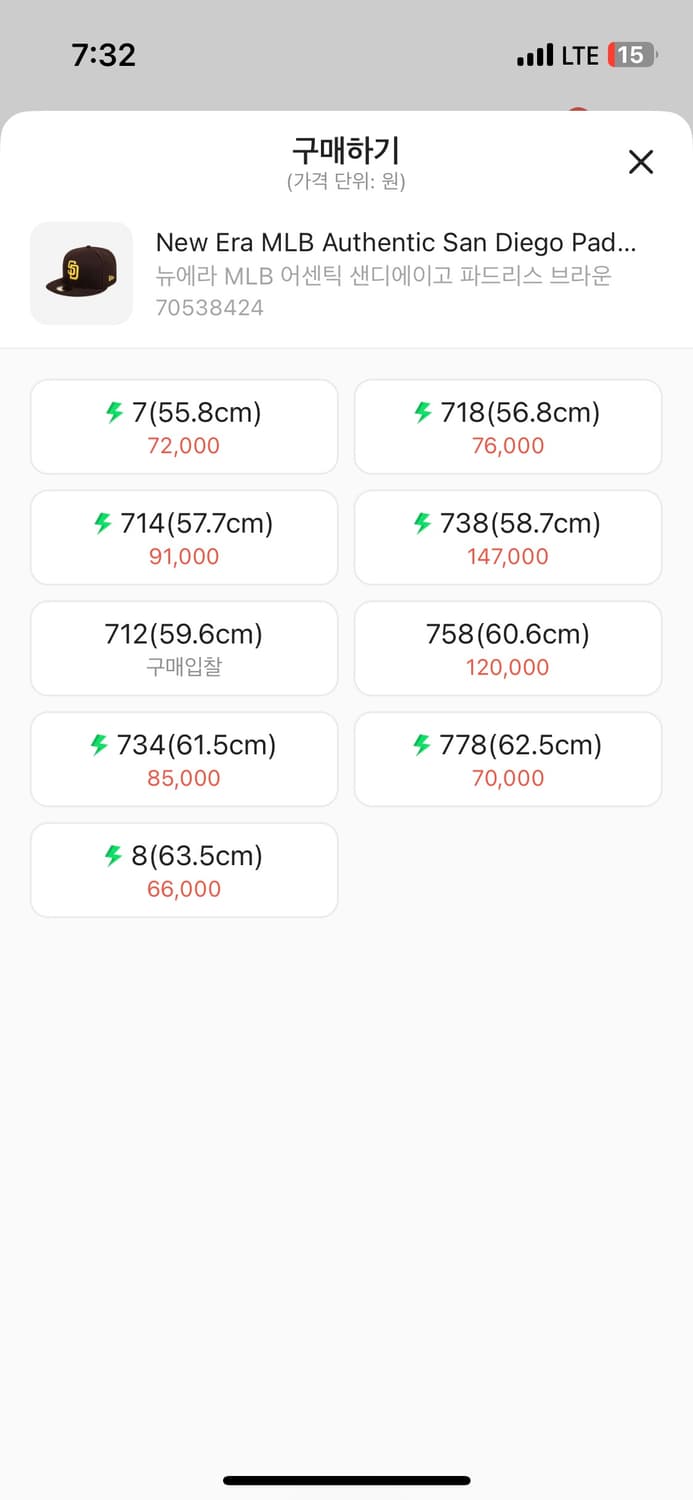Select size 738(58.7cm) priced 147,000
This screenshot has width=693, height=1500.
point(508,538)
